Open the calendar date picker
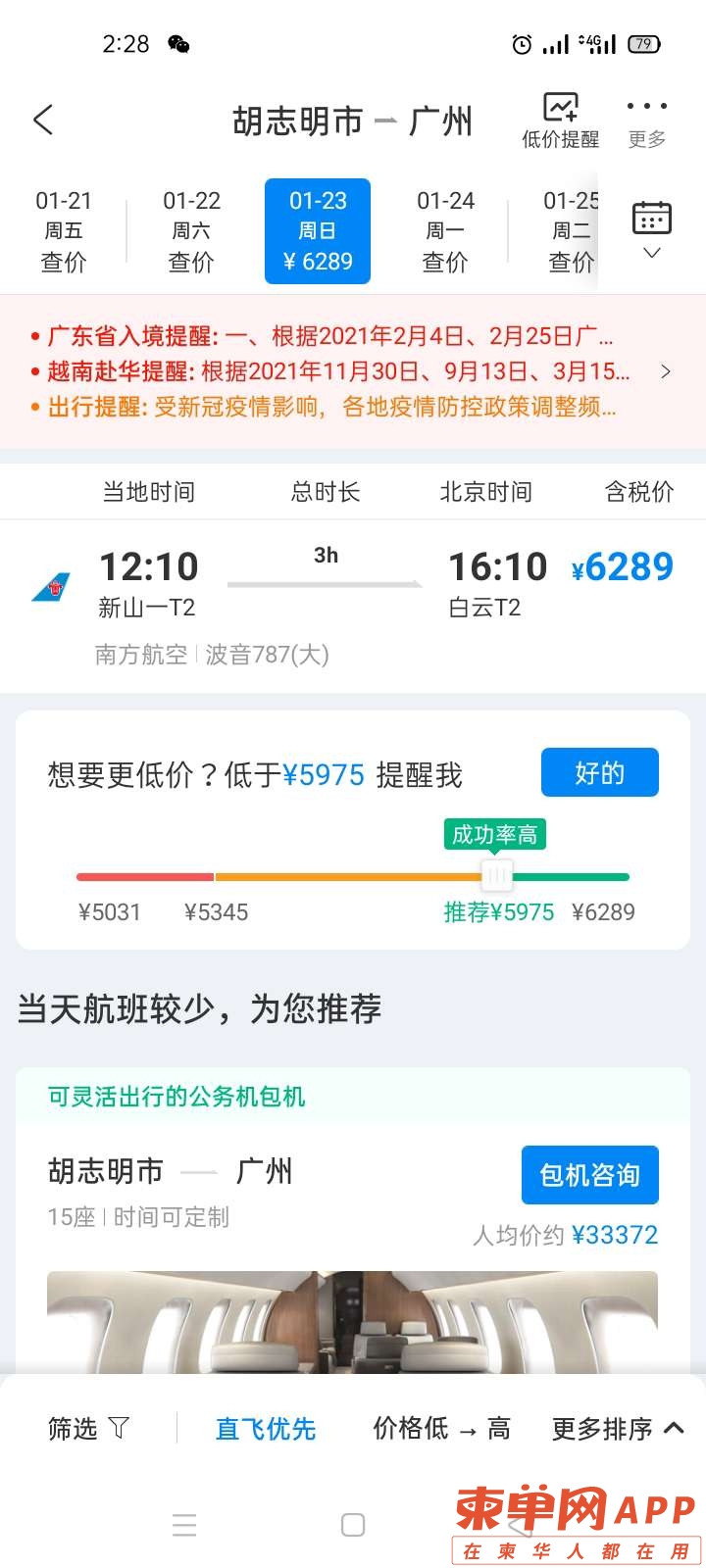Viewport: 706px width, 1568px height. (x=651, y=229)
